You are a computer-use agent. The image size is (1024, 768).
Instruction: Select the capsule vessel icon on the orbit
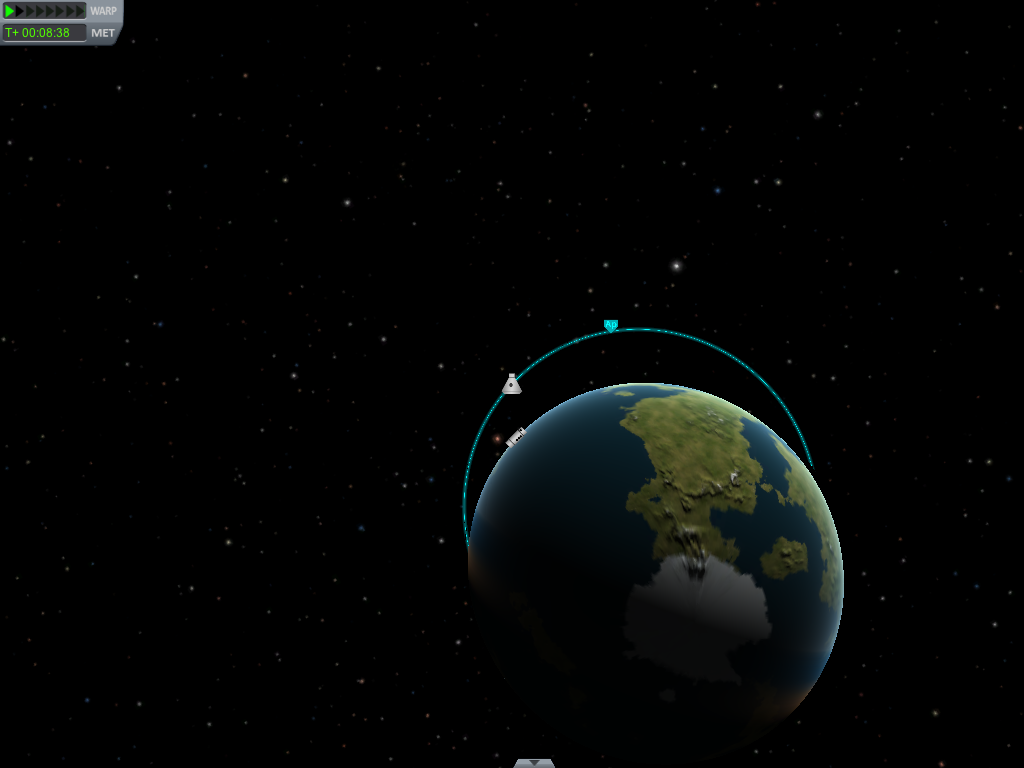click(x=511, y=383)
